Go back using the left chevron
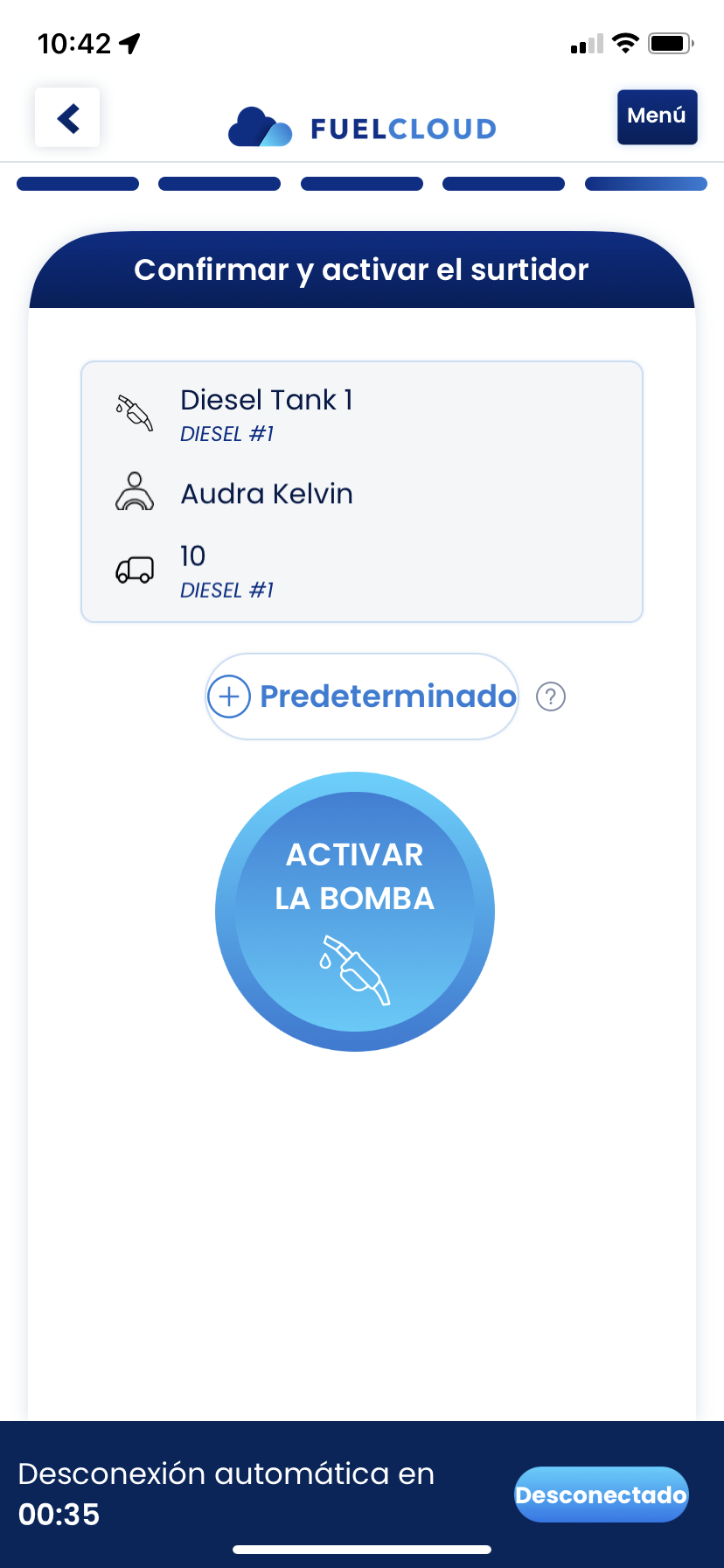The image size is (724, 1568). (67, 117)
